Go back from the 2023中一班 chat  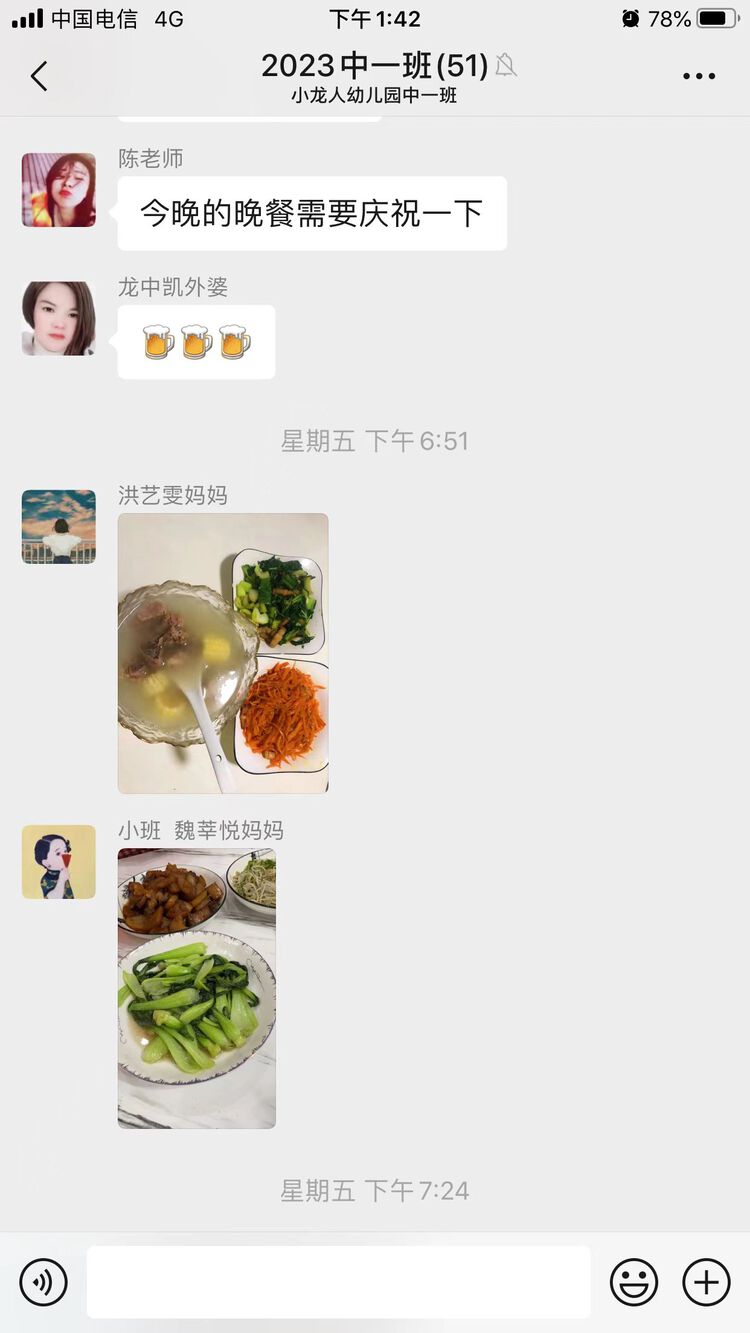(39, 76)
